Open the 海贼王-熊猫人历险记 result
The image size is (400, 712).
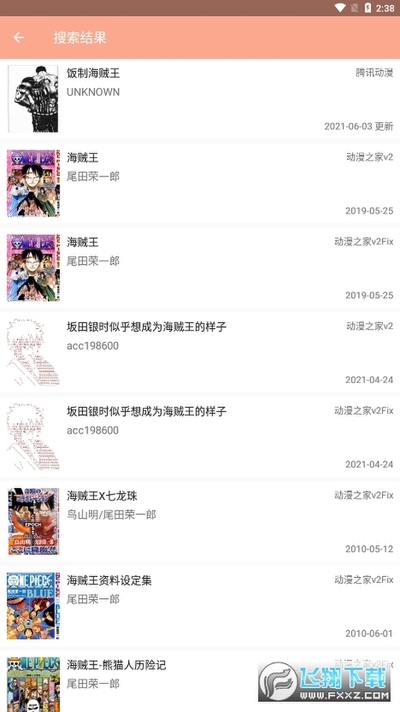[x=200, y=681]
